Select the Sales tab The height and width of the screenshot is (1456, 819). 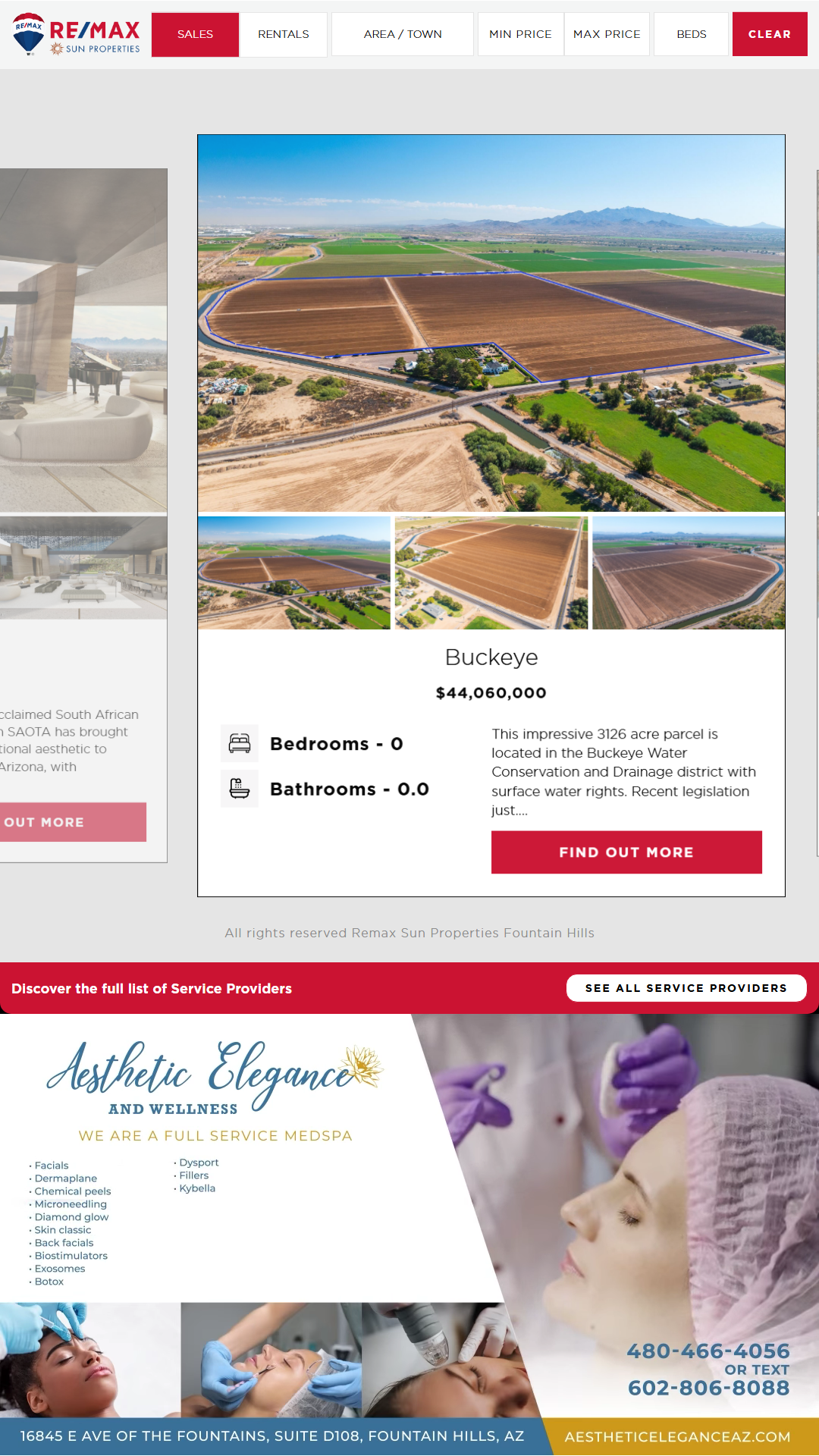tap(195, 34)
